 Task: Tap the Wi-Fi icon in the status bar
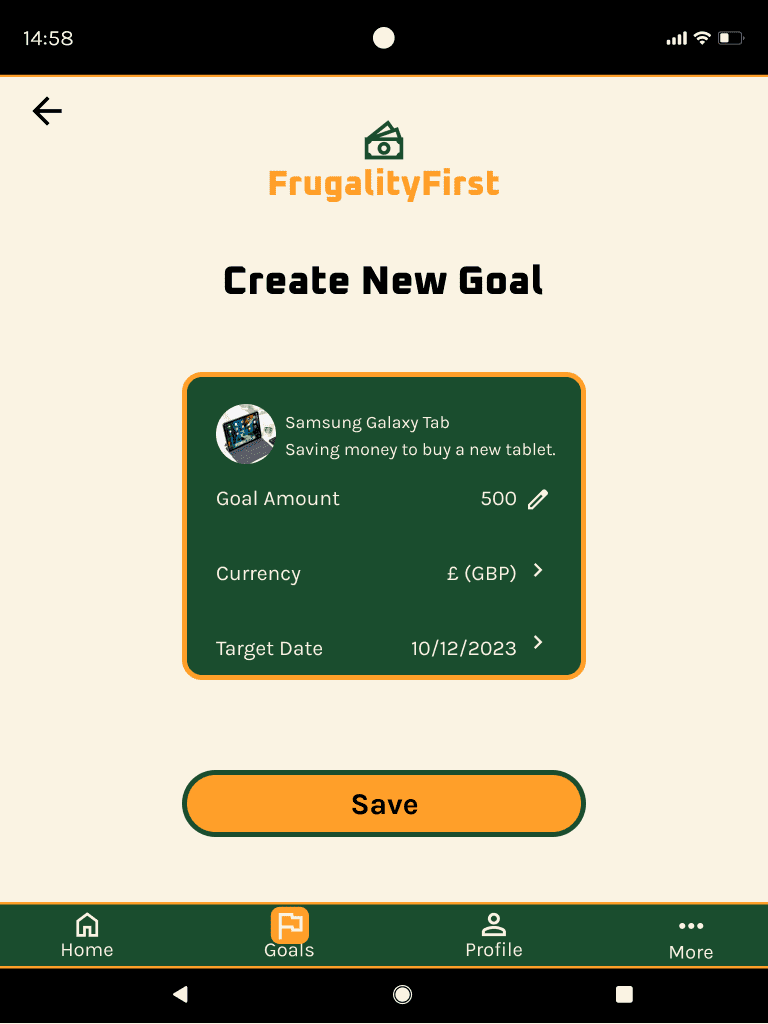point(702,37)
